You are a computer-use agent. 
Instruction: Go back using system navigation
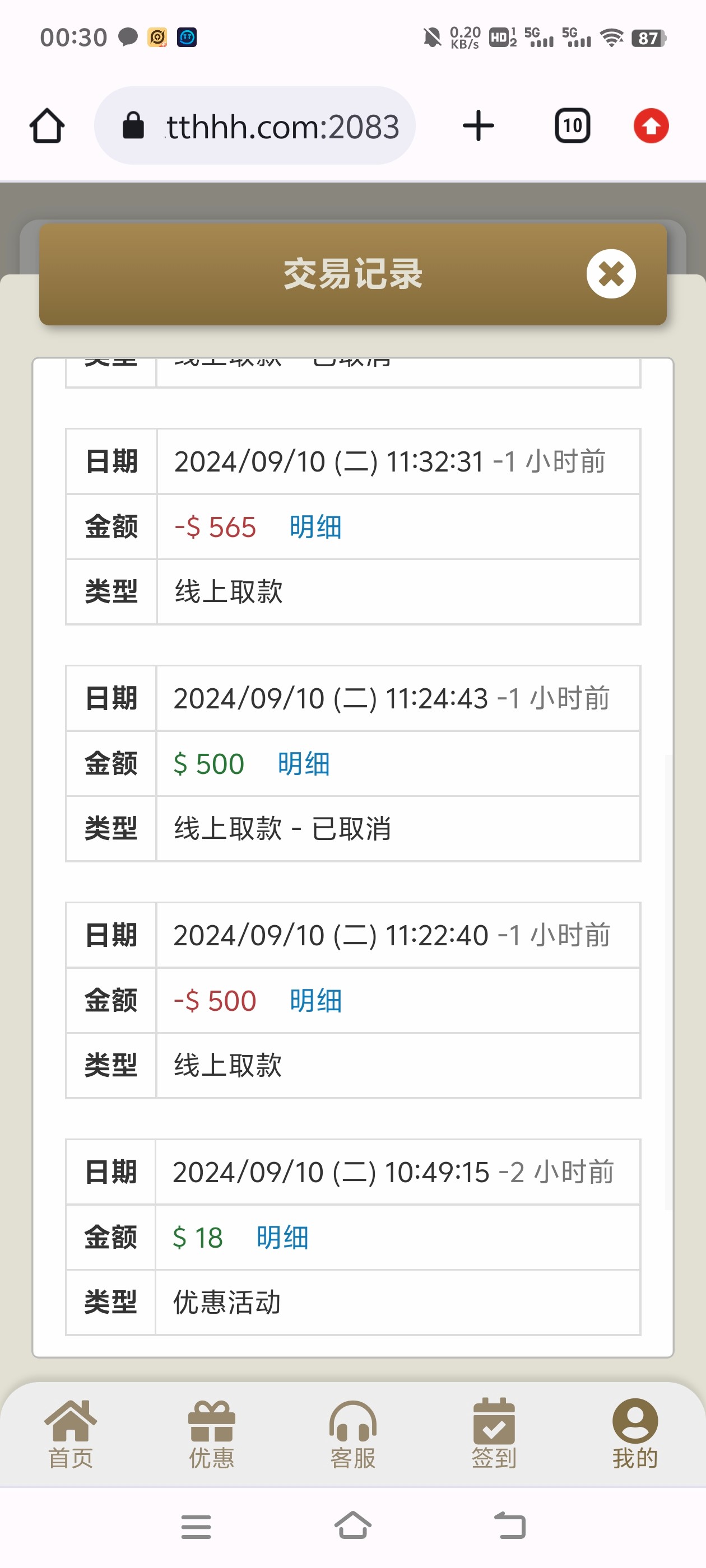pyautogui.click(x=509, y=1526)
